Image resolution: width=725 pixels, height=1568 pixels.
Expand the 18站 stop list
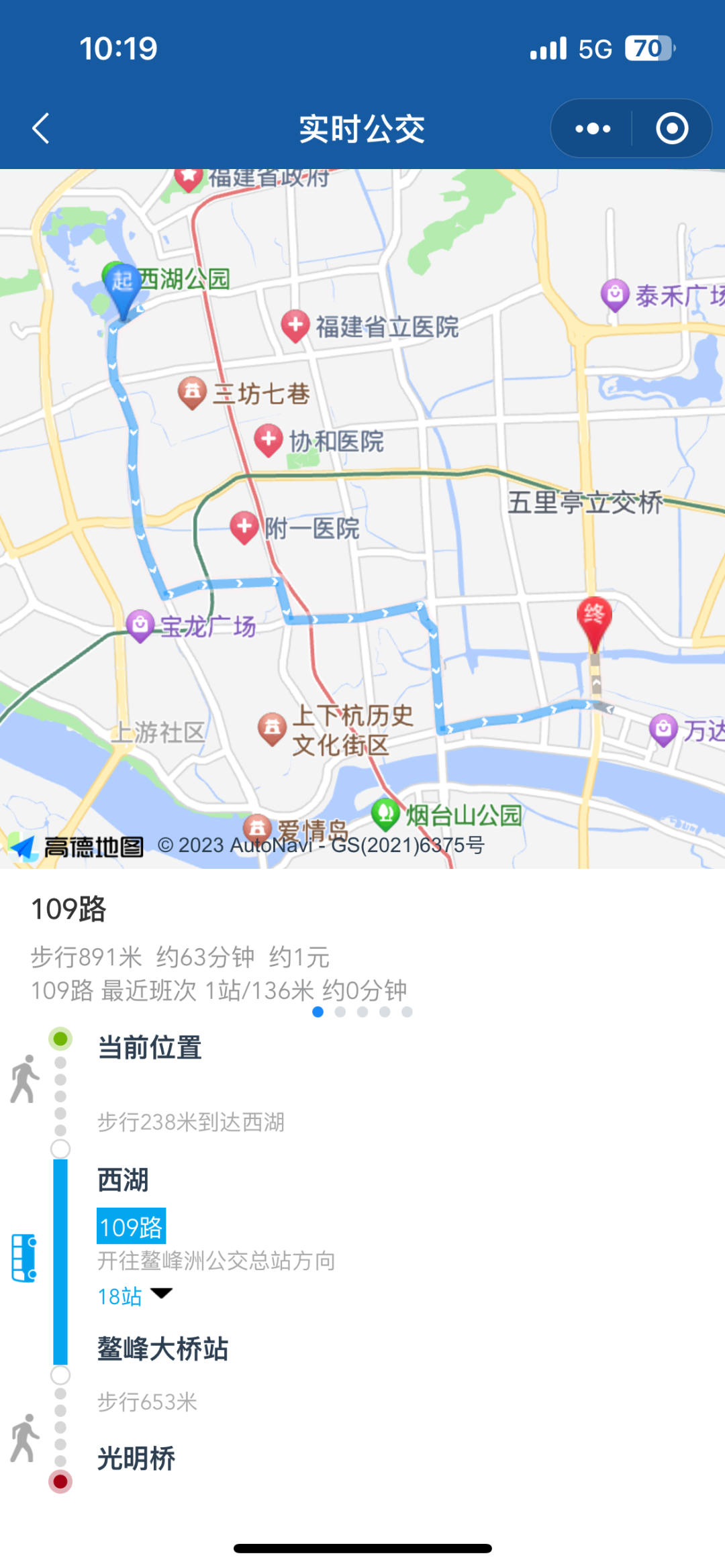(135, 1296)
